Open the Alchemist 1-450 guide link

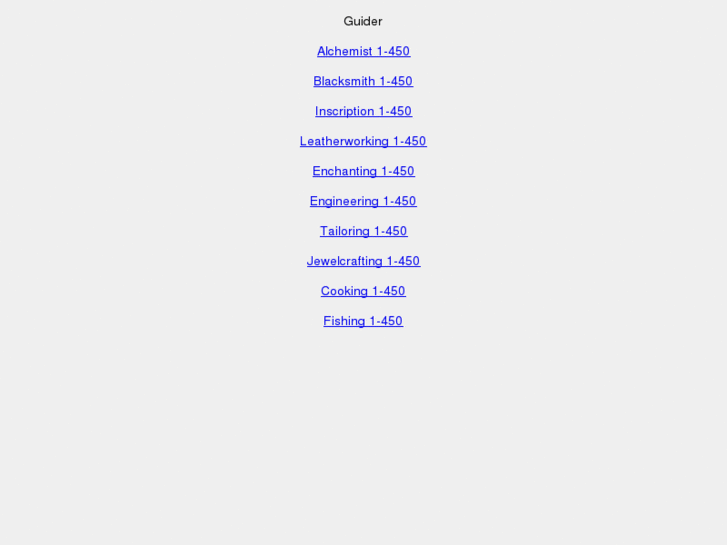click(x=363, y=51)
